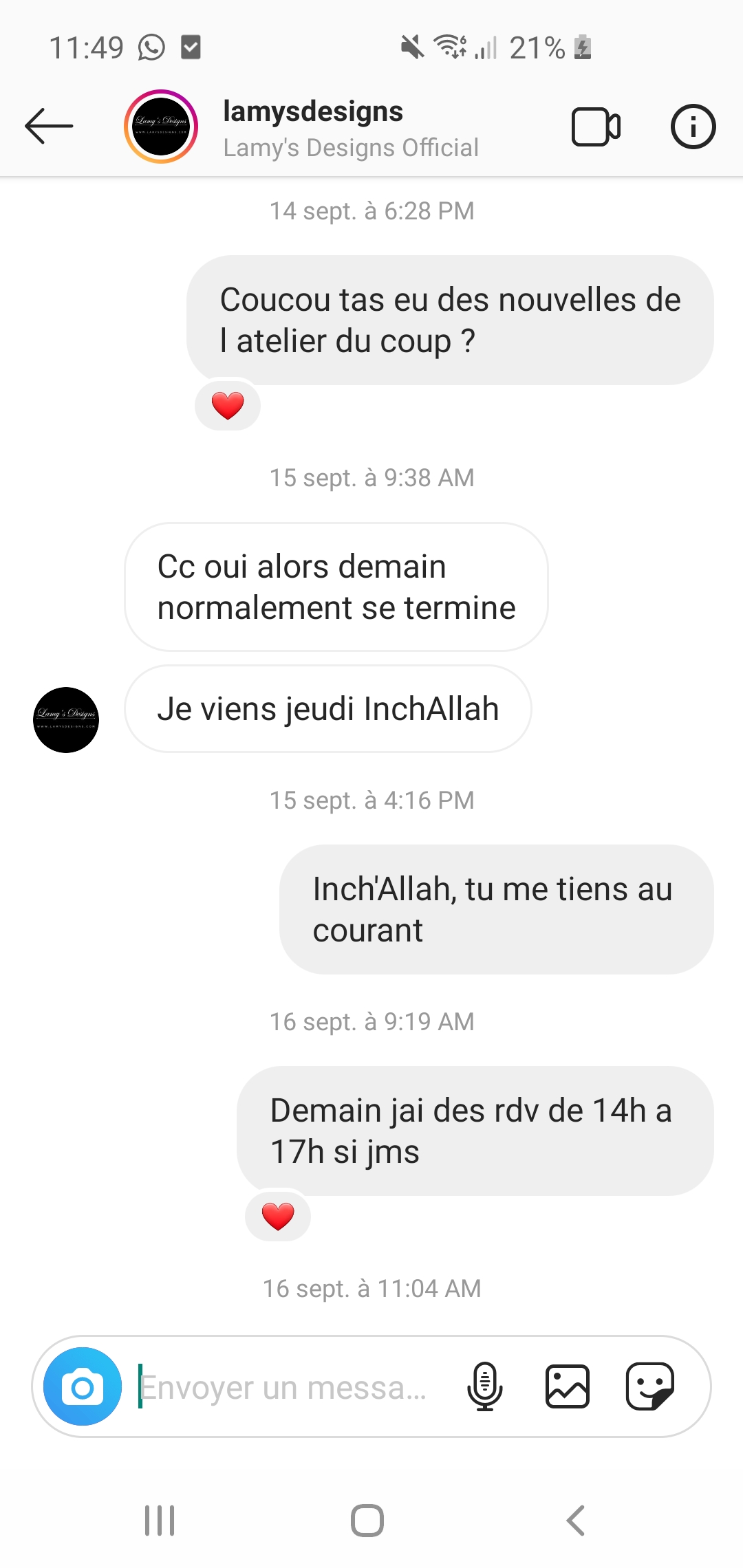The width and height of the screenshot is (743, 1568).
Task: Go to home via system navigation bar
Action: pyautogui.click(x=367, y=1521)
